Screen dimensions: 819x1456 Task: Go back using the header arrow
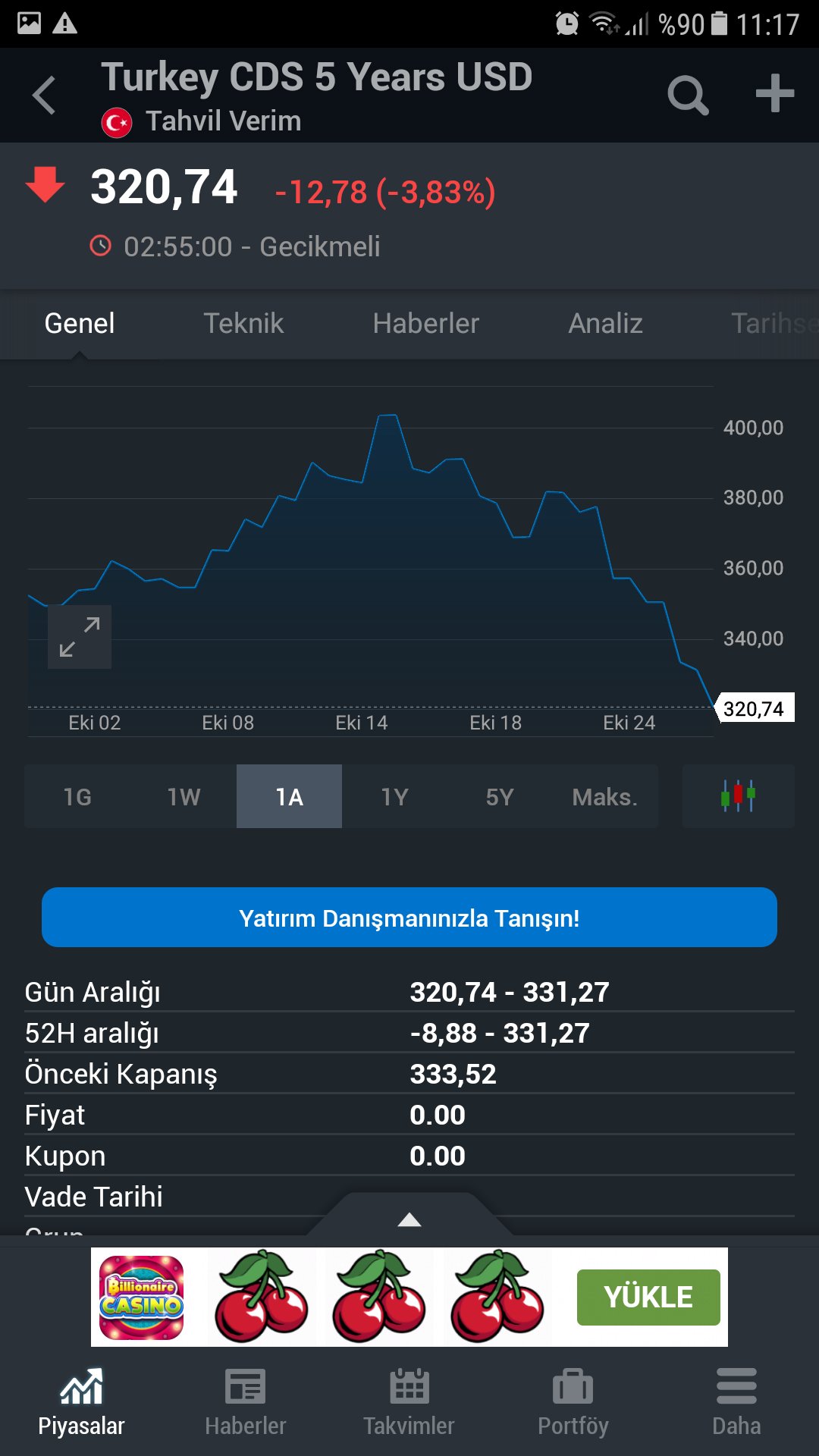click(45, 96)
